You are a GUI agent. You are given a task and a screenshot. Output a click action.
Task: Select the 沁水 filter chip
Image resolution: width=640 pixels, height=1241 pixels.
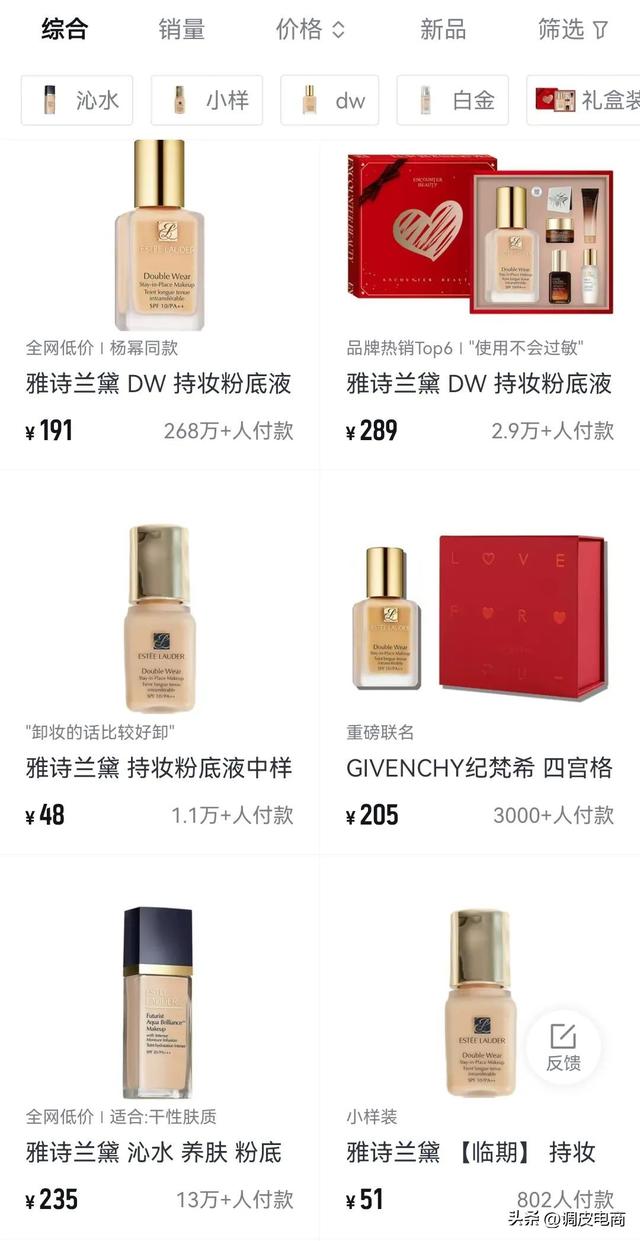(77, 100)
